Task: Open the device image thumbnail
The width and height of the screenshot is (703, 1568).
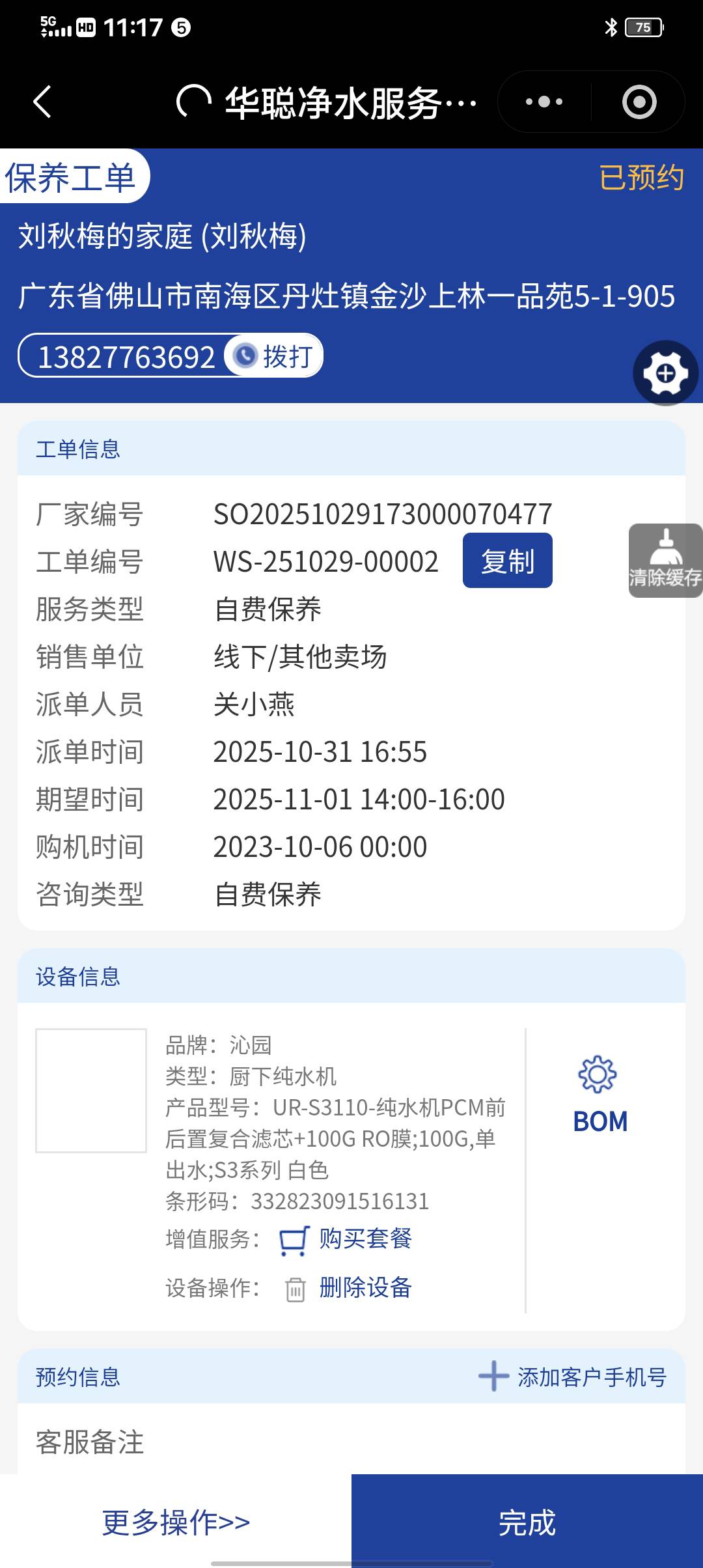Action: point(91,1091)
